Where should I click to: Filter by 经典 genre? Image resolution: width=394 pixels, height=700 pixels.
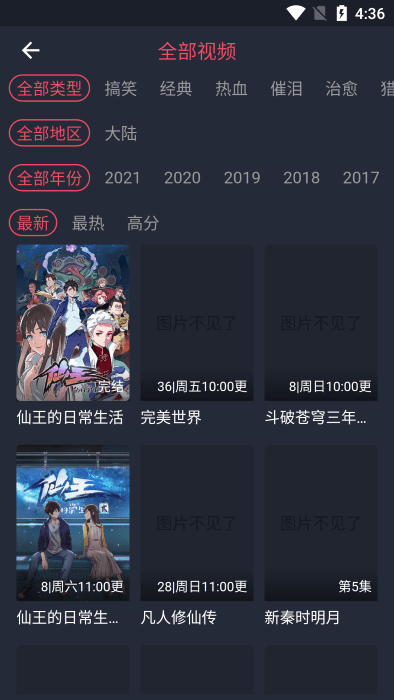click(x=176, y=88)
